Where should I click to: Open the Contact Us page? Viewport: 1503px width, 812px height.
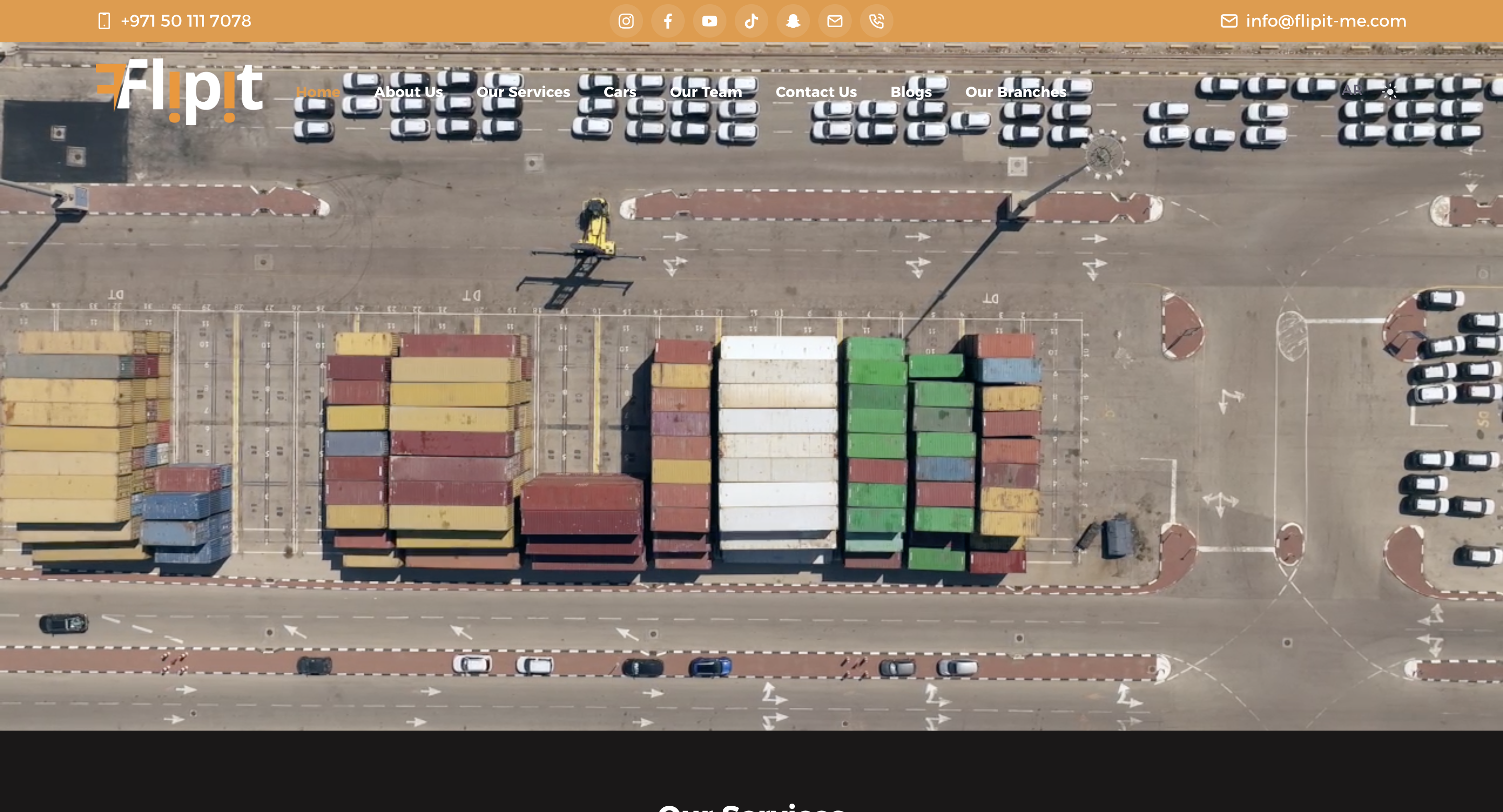point(816,92)
